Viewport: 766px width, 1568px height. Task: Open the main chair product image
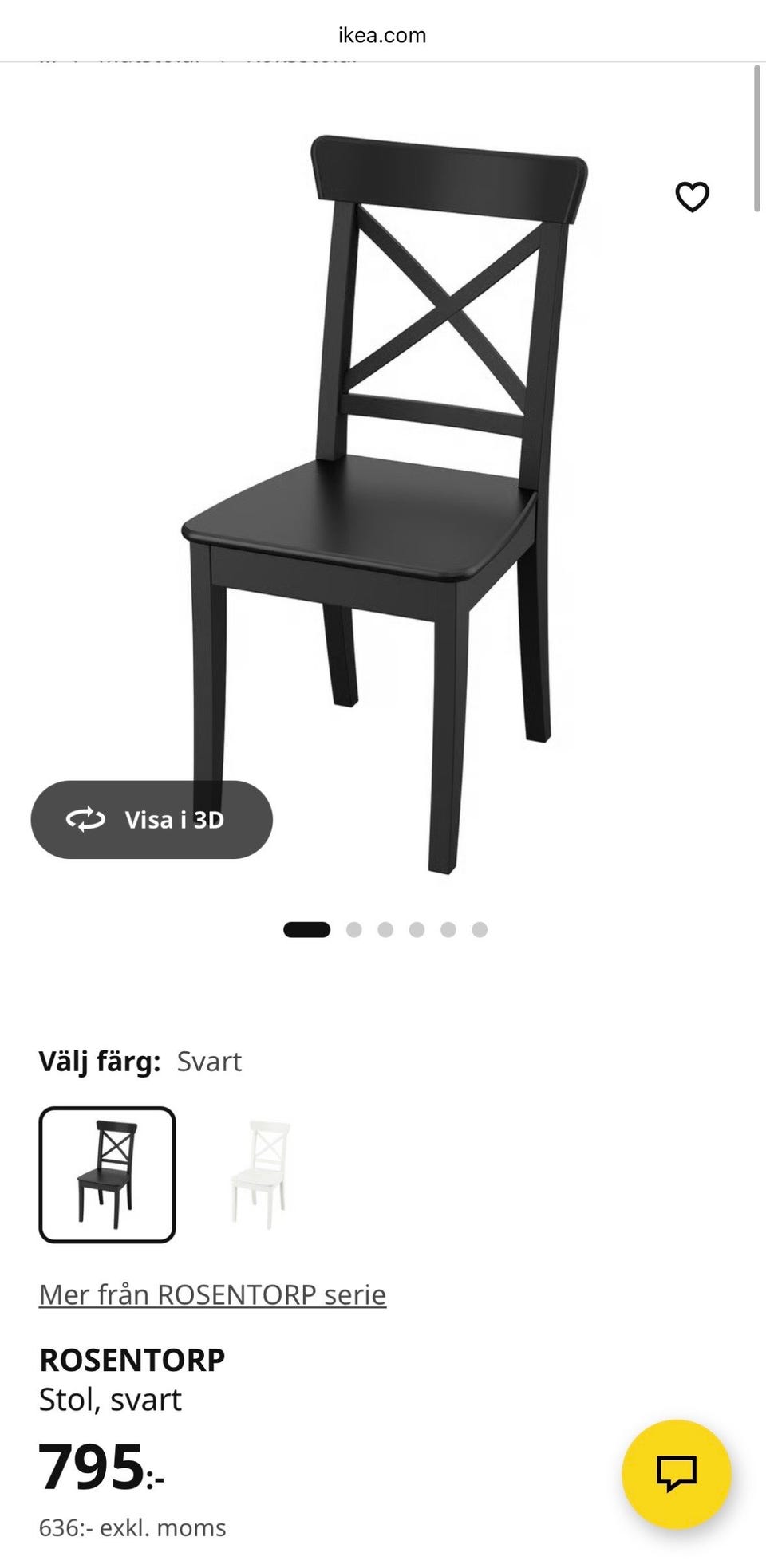383,502
